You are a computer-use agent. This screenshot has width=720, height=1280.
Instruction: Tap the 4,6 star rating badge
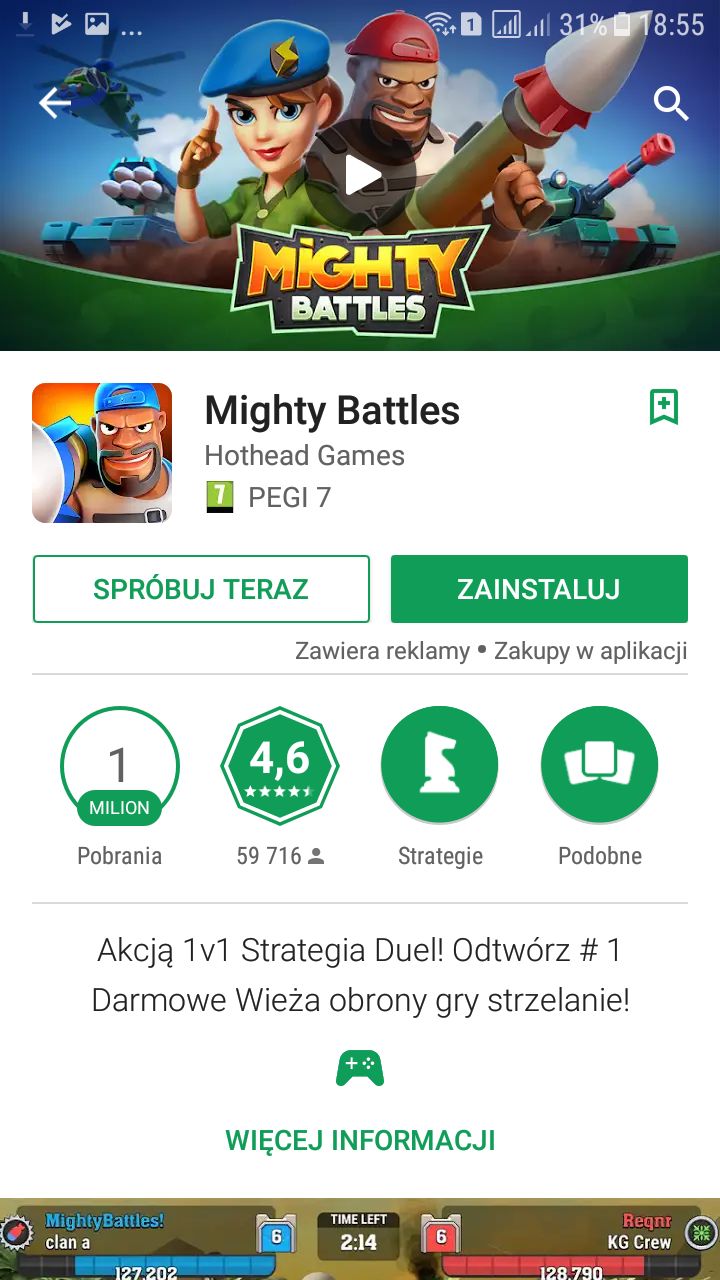280,763
